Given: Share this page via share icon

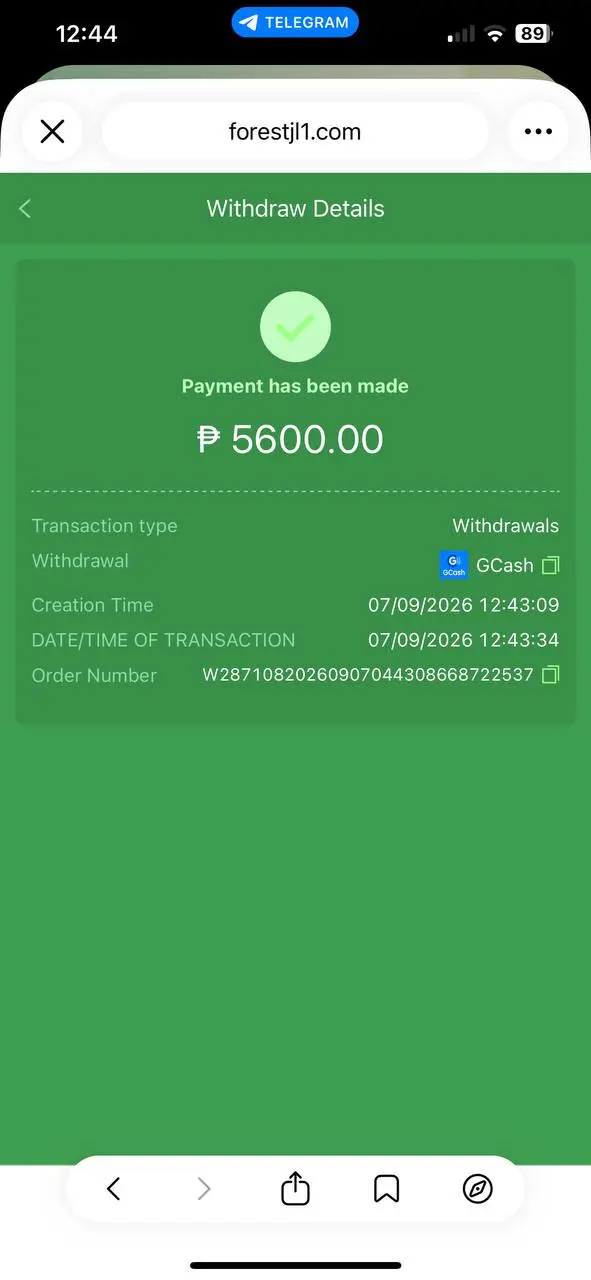Looking at the screenshot, I should (295, 1188).
